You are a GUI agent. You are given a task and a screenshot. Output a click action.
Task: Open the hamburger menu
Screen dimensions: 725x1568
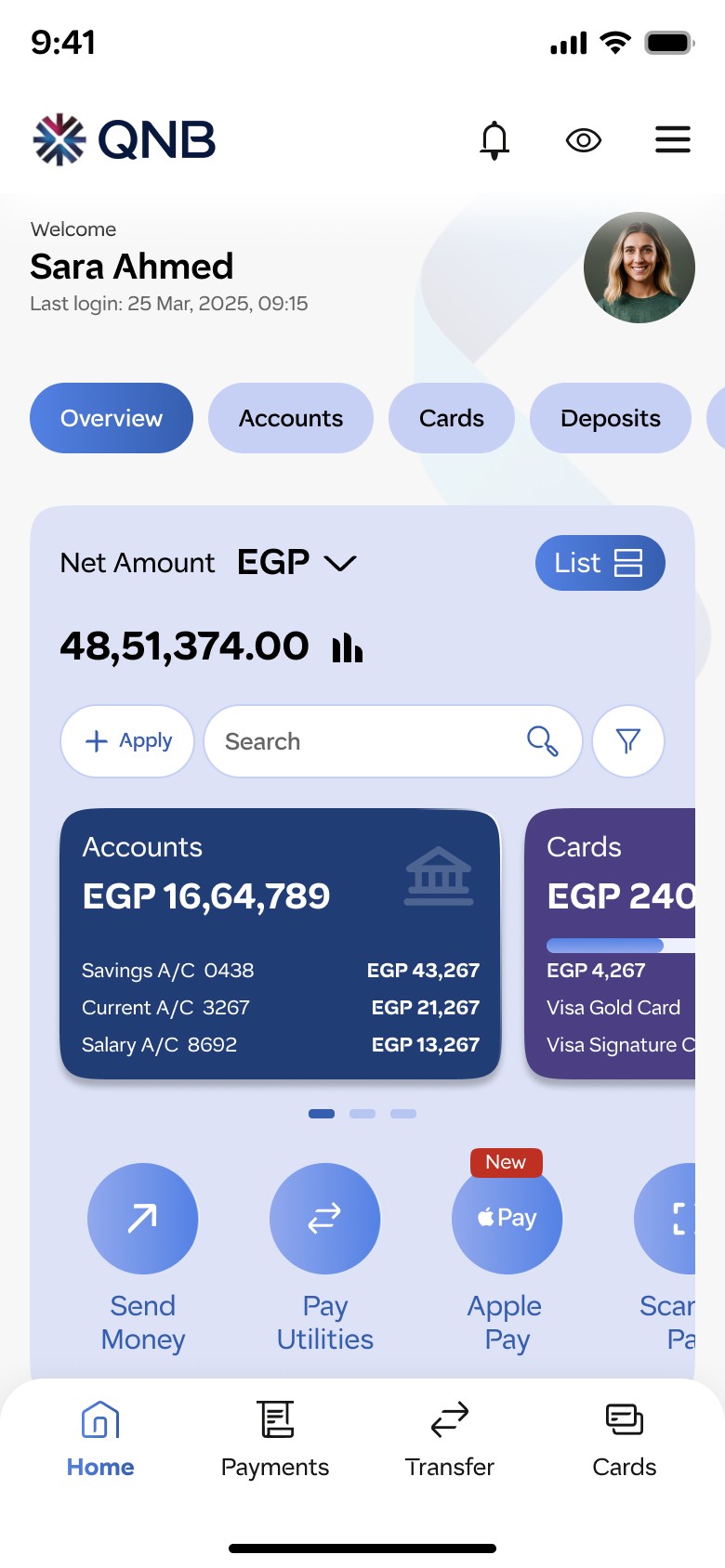click(672, 139)
